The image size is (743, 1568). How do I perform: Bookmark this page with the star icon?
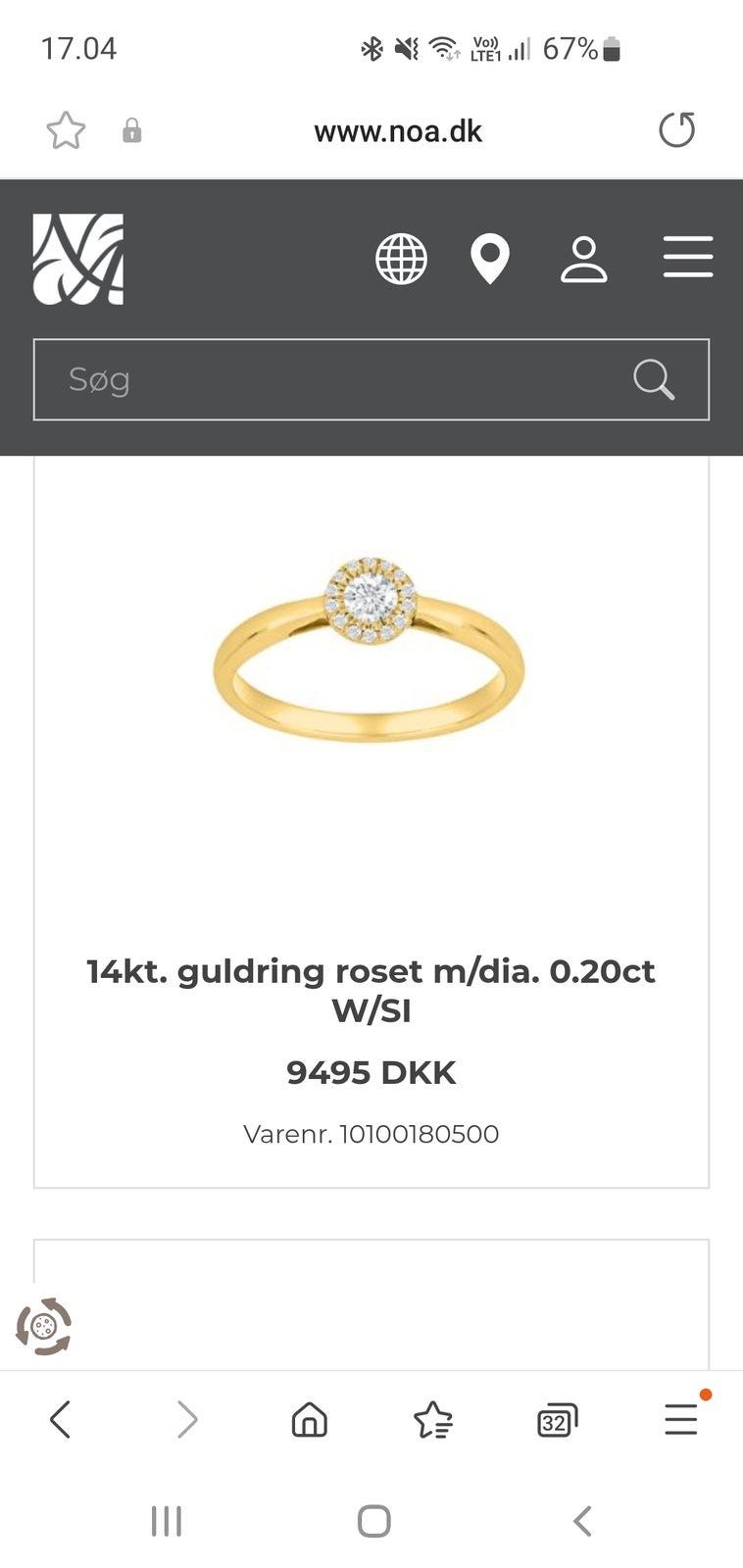[66, 130]
